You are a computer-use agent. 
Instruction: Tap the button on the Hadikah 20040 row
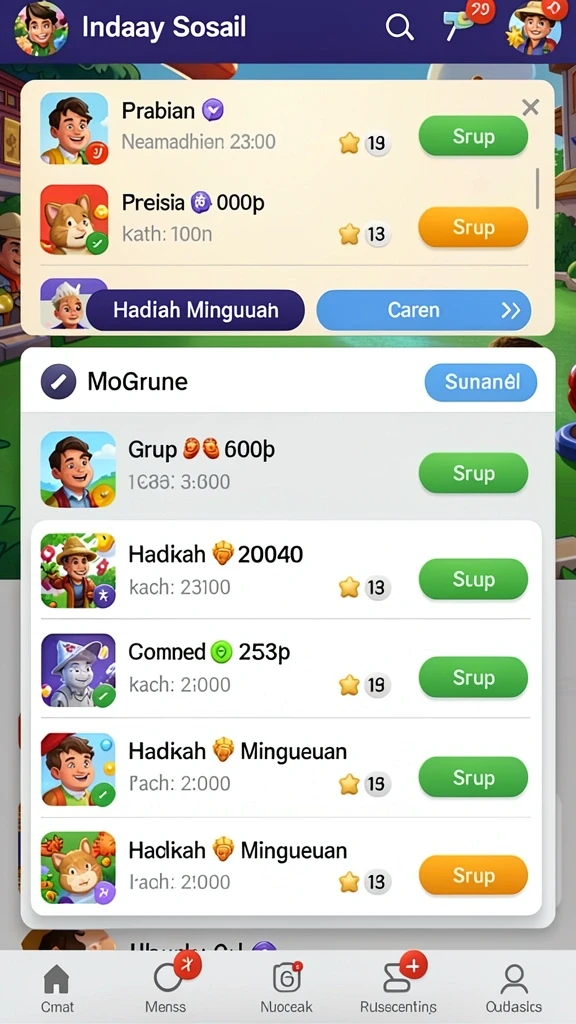pos(473,579)
